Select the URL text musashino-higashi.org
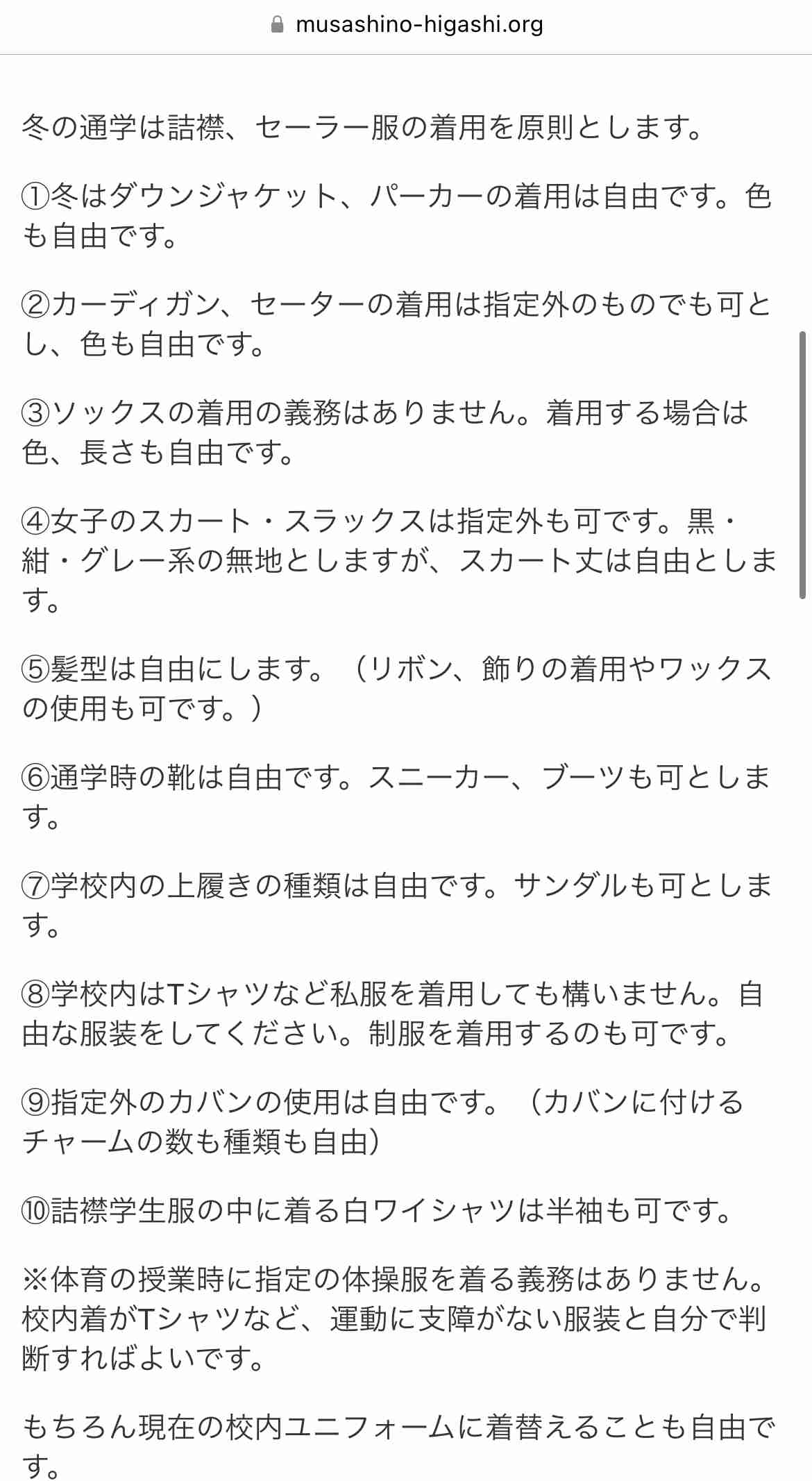 coord(419,25)
